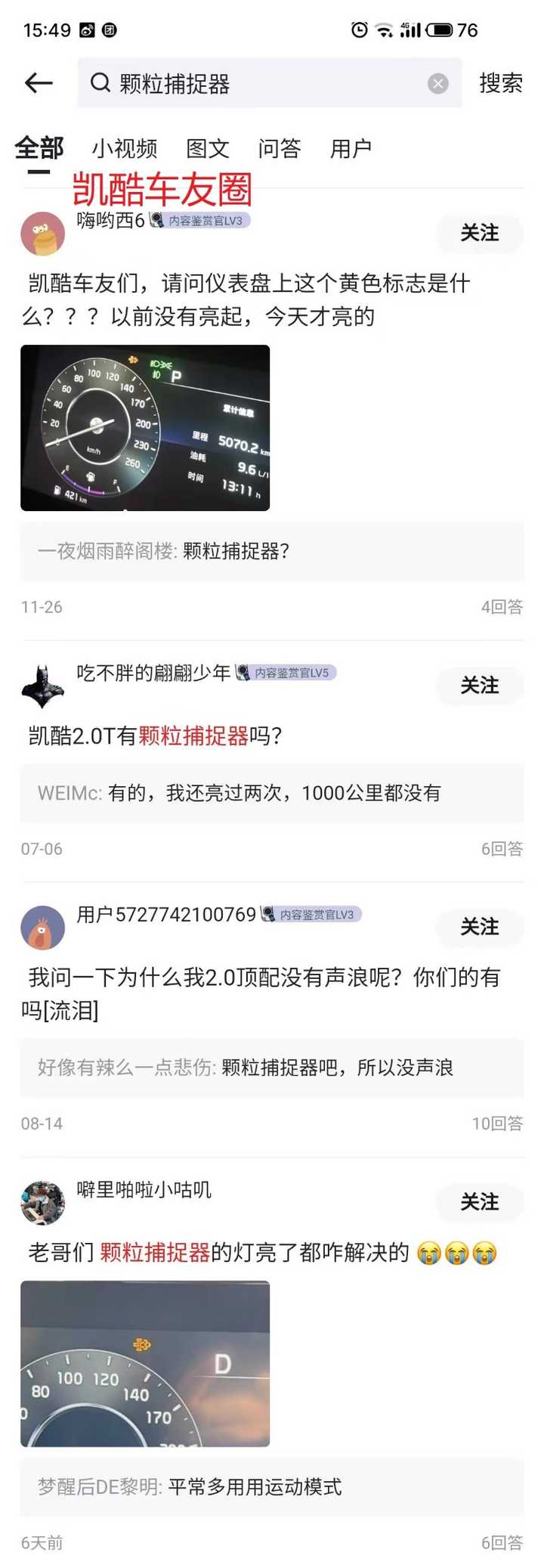Follow 吃不胖的翩翩少年
Image resolution: width=544 pixels, height=1568 pixels.
[x=478, y=686]
